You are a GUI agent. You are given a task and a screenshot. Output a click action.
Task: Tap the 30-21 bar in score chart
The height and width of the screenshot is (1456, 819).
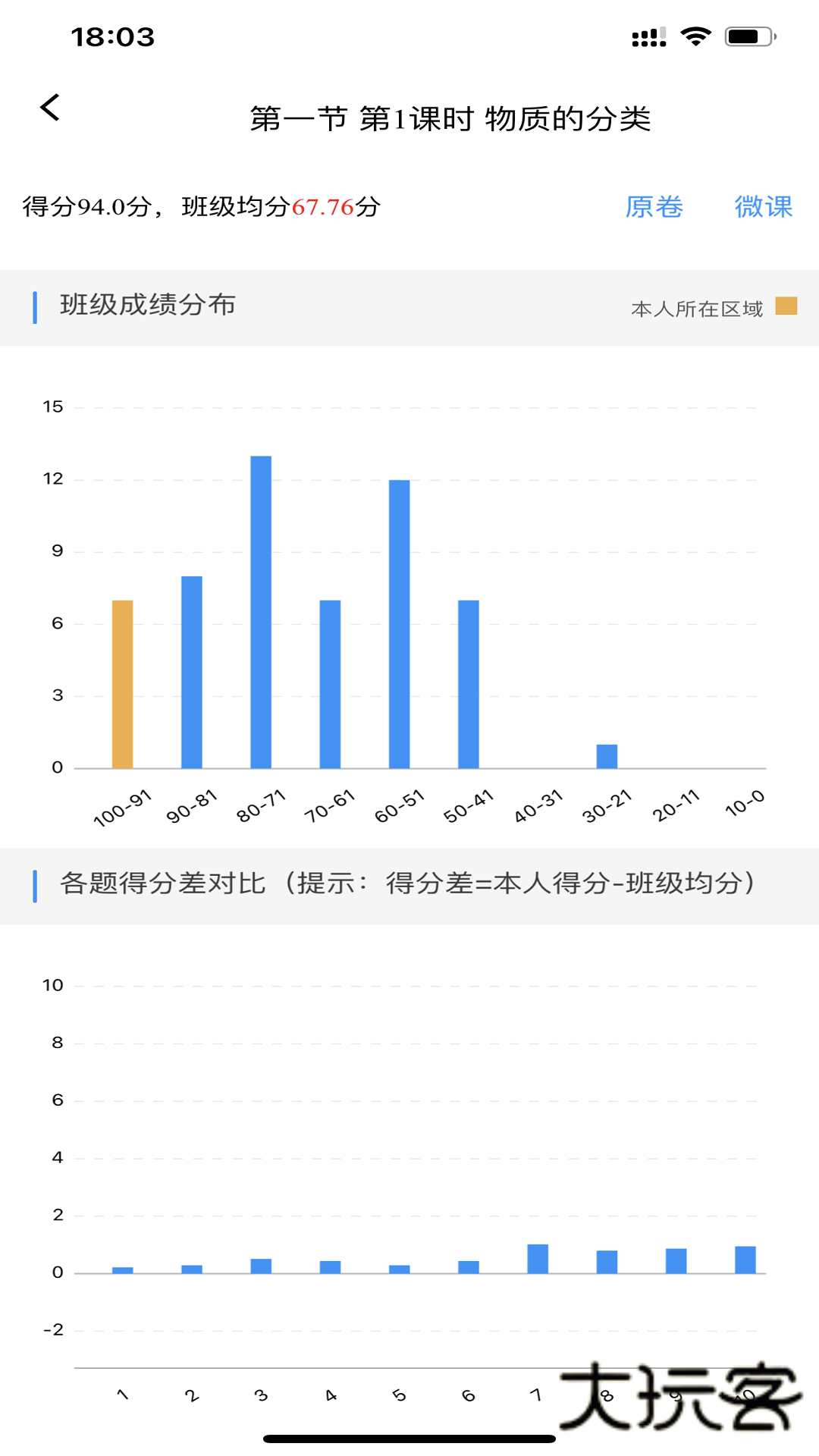[x=607, y=755]
